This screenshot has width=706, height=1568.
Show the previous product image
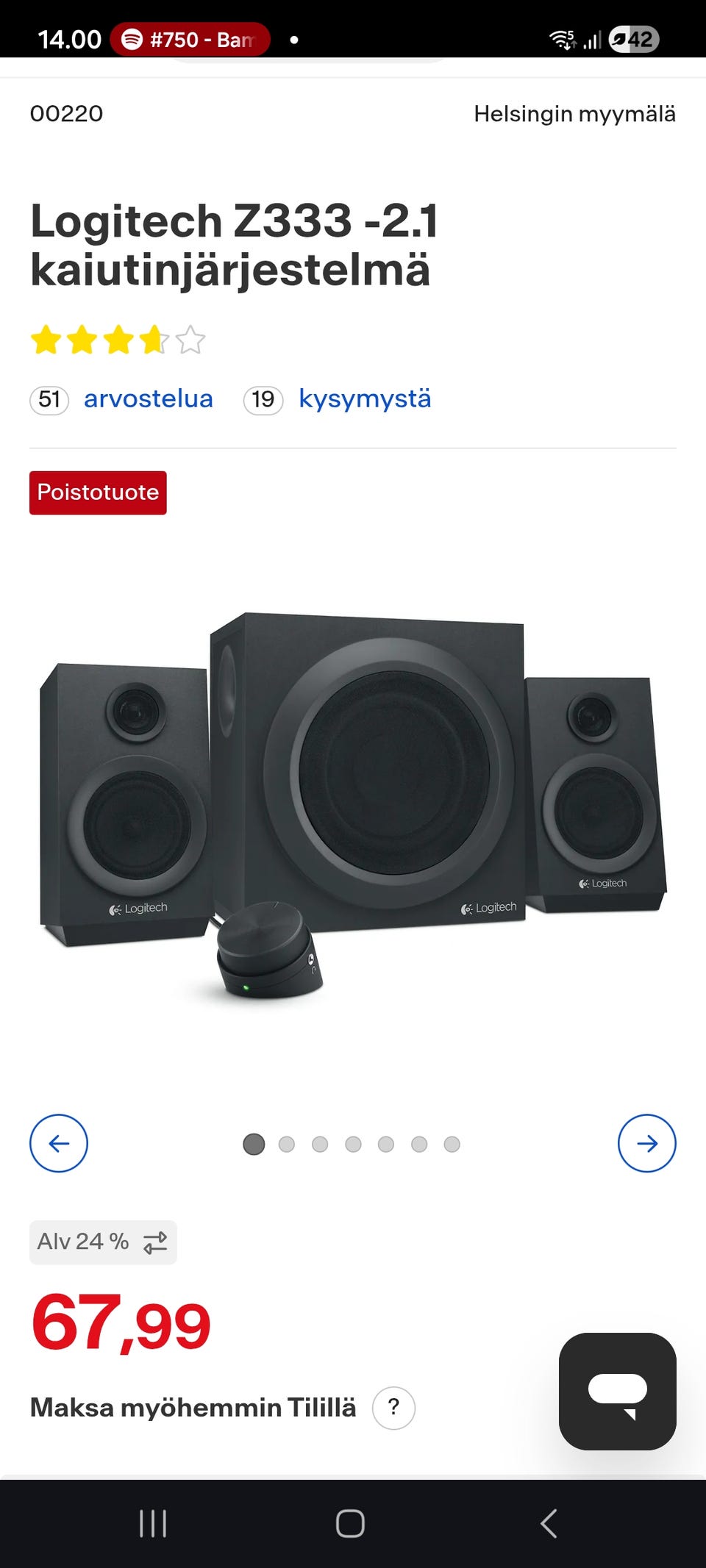(x=59, y=1143)
